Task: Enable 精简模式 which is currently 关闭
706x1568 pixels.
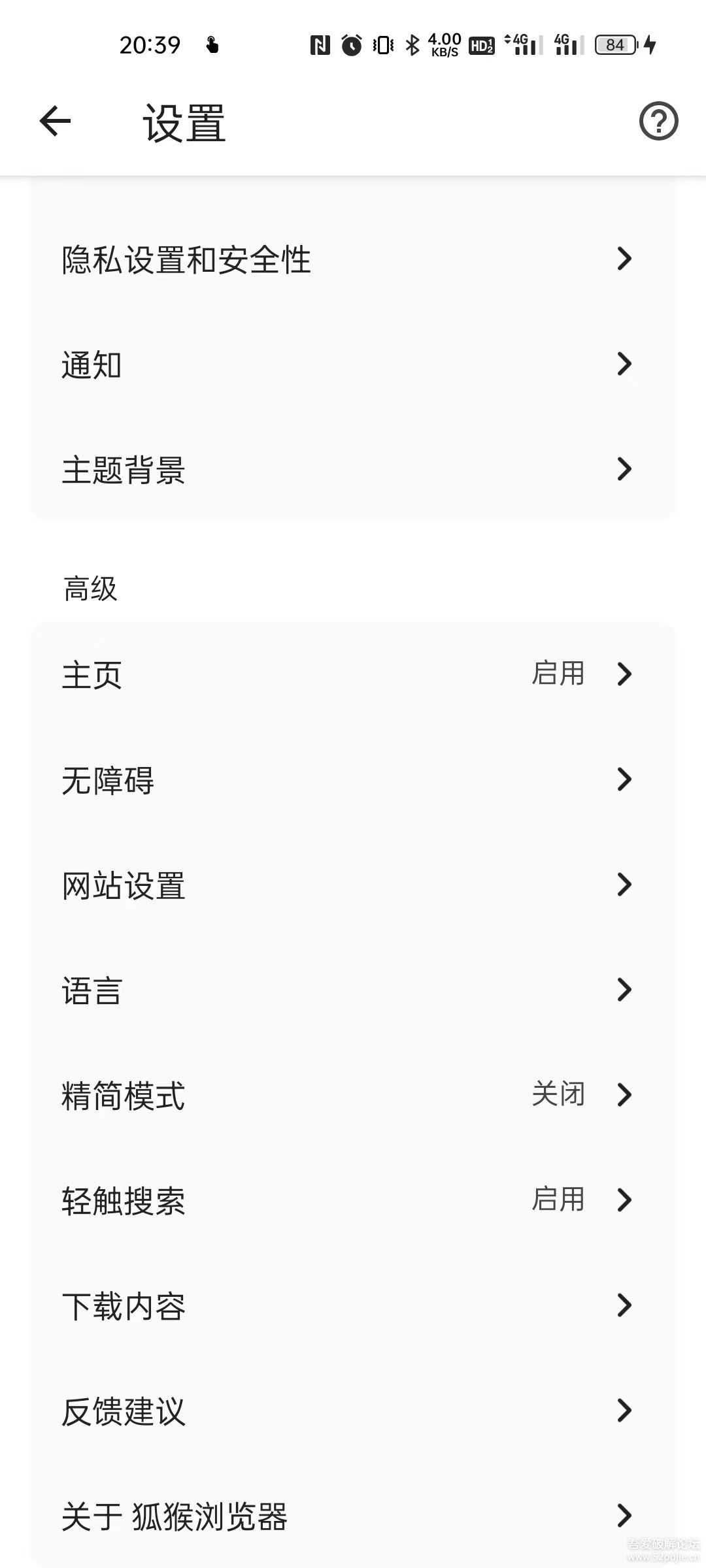Action: [x=353, y=1095]
